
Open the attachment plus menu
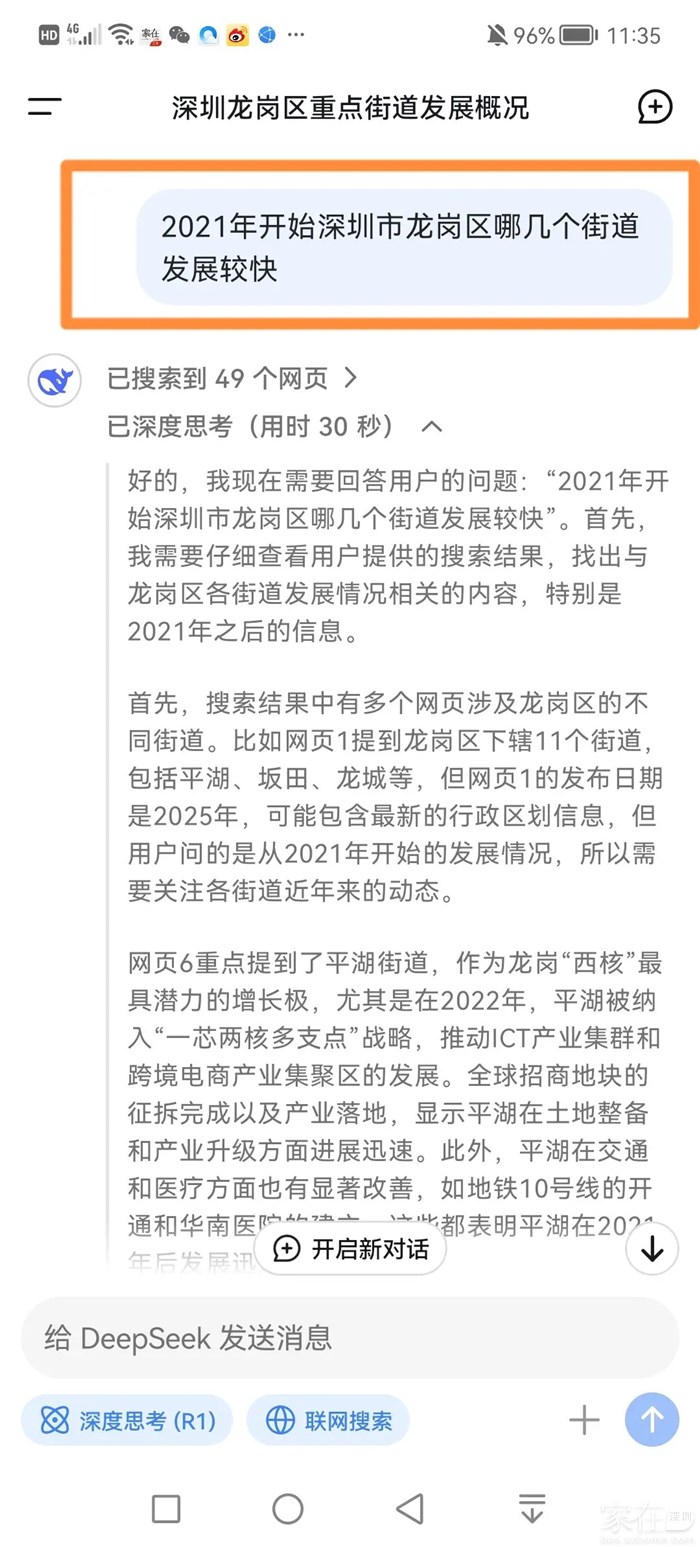pyautogui.click(x=583, y=1420)
